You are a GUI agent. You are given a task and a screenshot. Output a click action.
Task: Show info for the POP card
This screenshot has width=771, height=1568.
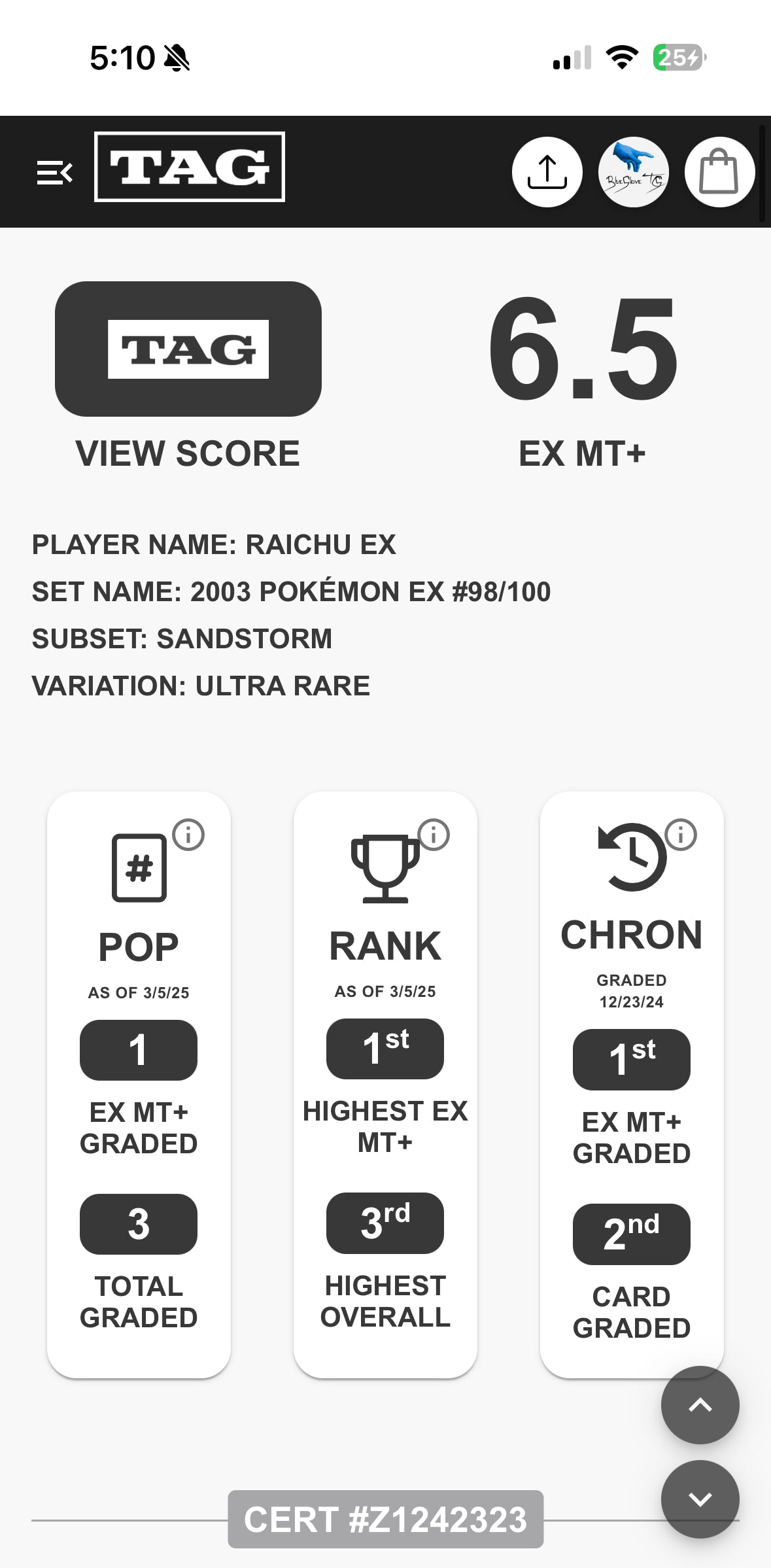tap(188, 835)
